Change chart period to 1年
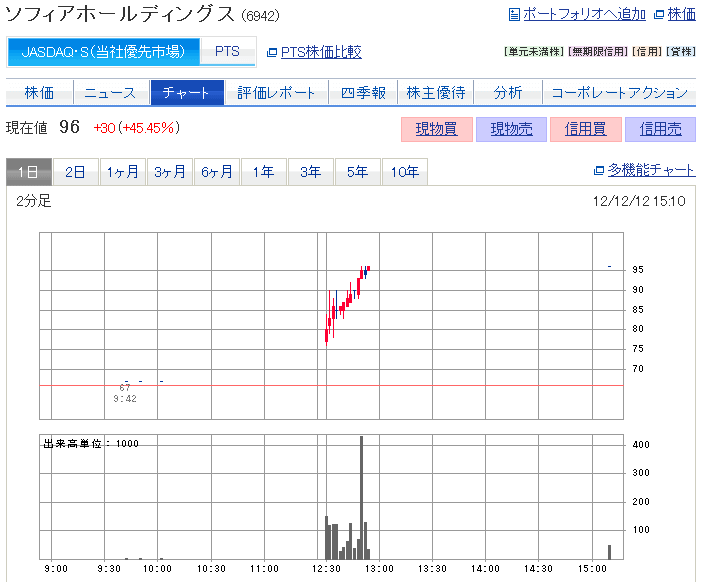Viewport: 701px width, 582px height. coord(263,172)
